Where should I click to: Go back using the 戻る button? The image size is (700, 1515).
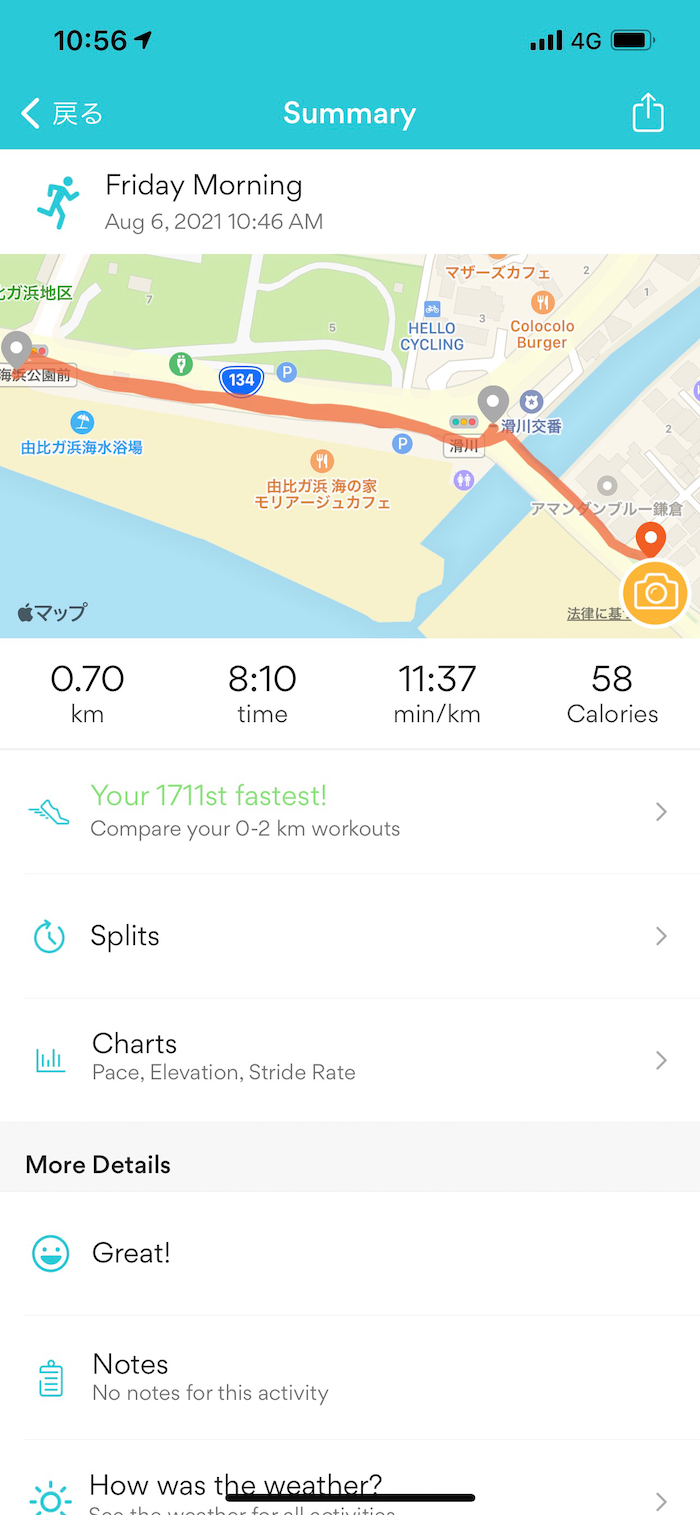62,114
